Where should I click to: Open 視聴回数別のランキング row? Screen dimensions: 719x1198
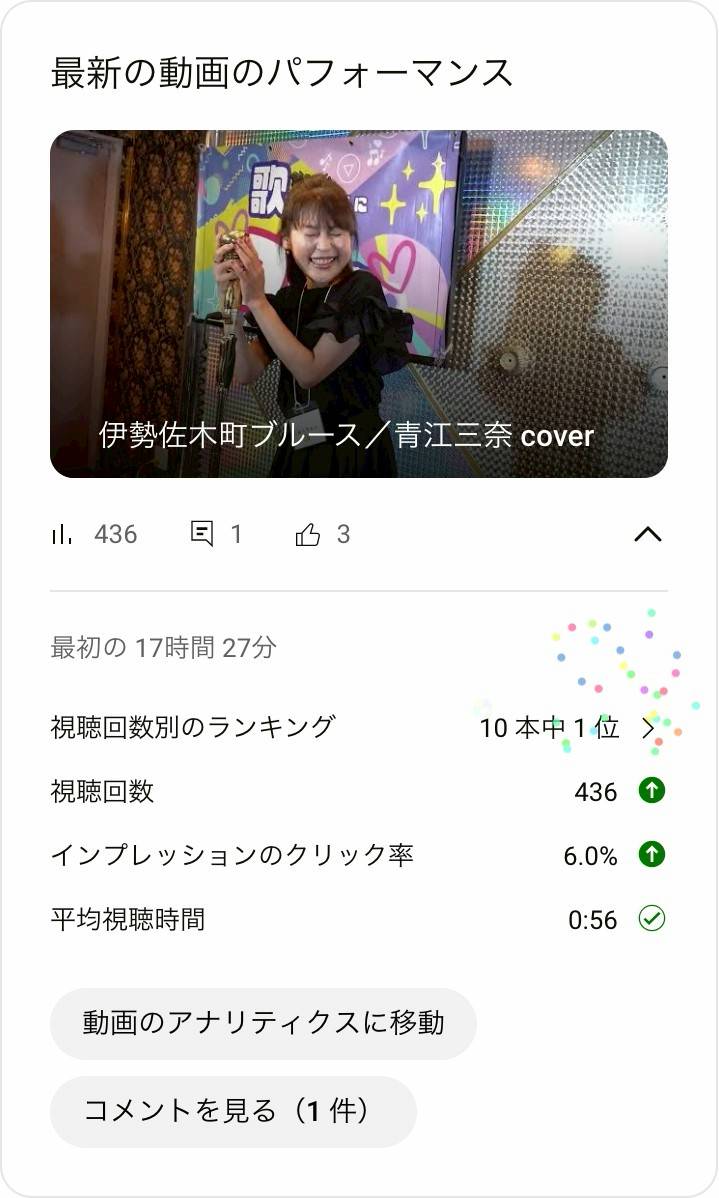358,727
